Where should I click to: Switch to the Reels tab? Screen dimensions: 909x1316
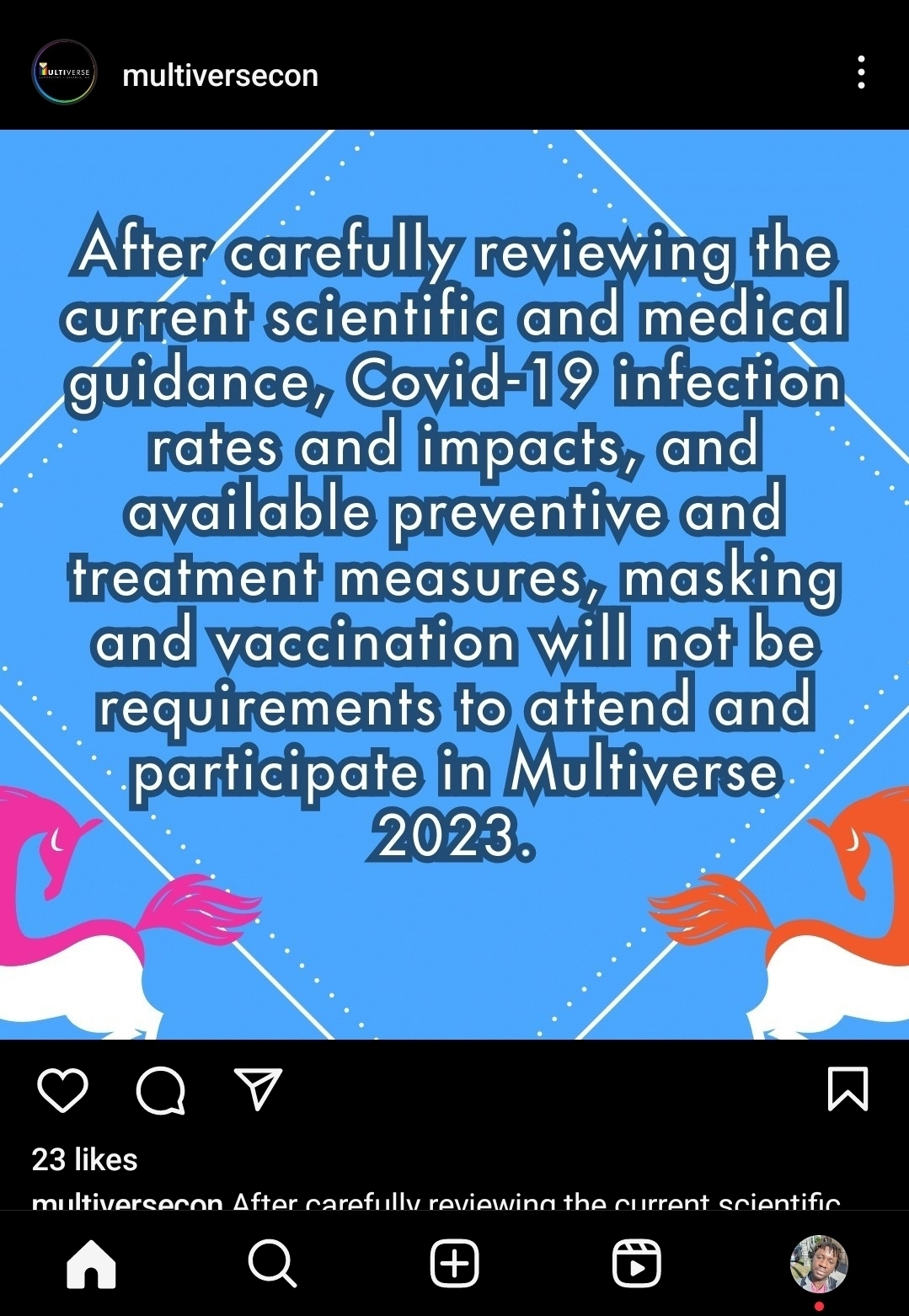tap(636, 1264)
